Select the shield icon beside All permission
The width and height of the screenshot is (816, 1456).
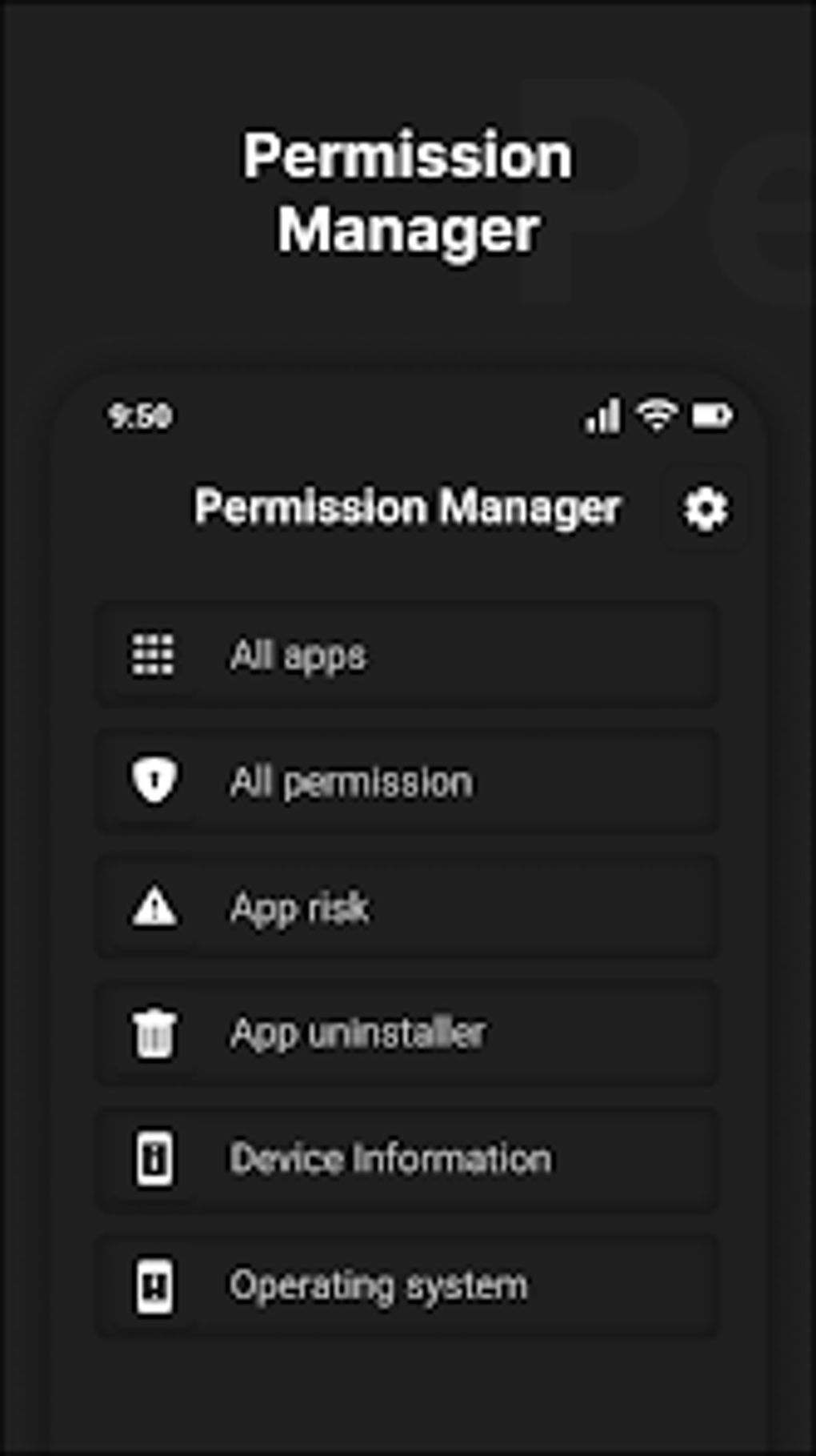coord(152,780)
